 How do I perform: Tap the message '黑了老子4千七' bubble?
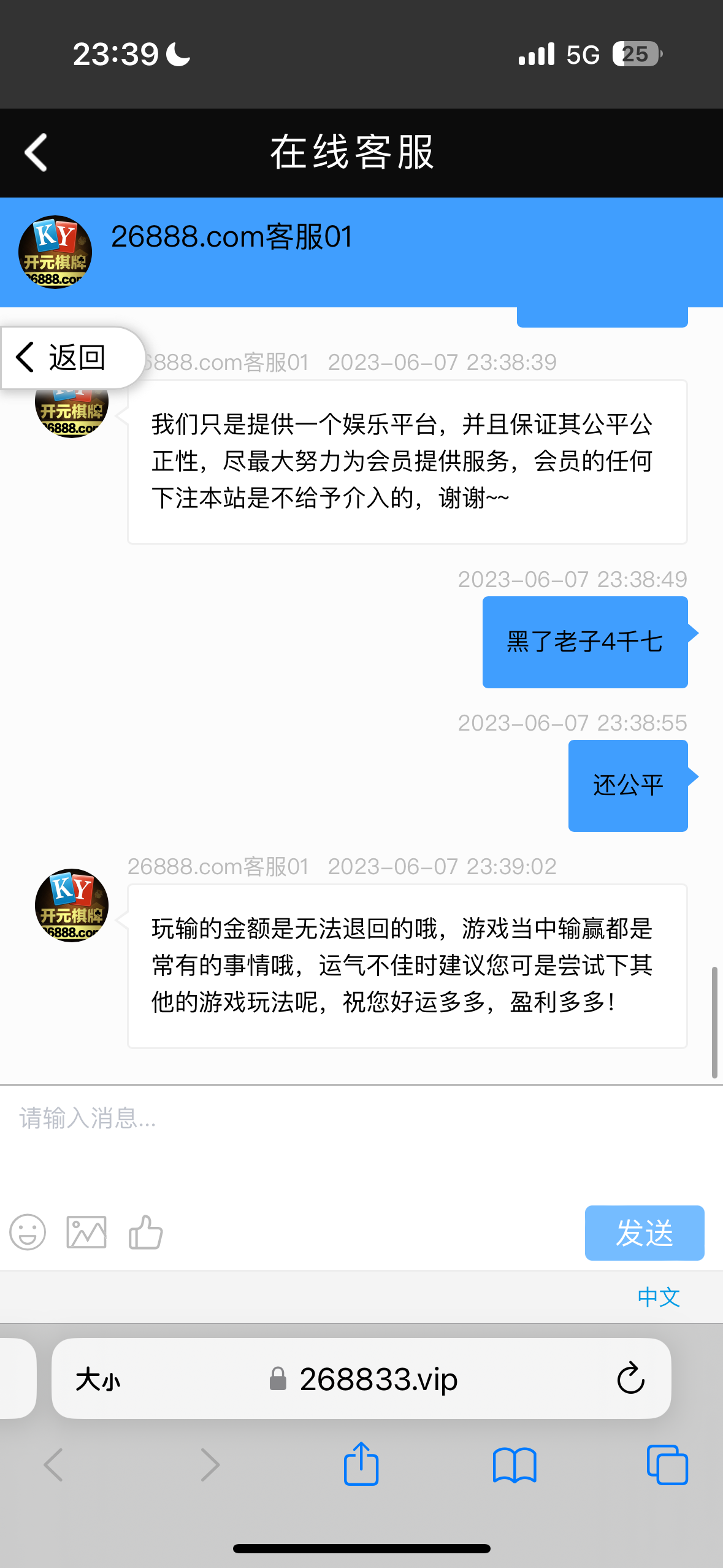coord(584,642)
